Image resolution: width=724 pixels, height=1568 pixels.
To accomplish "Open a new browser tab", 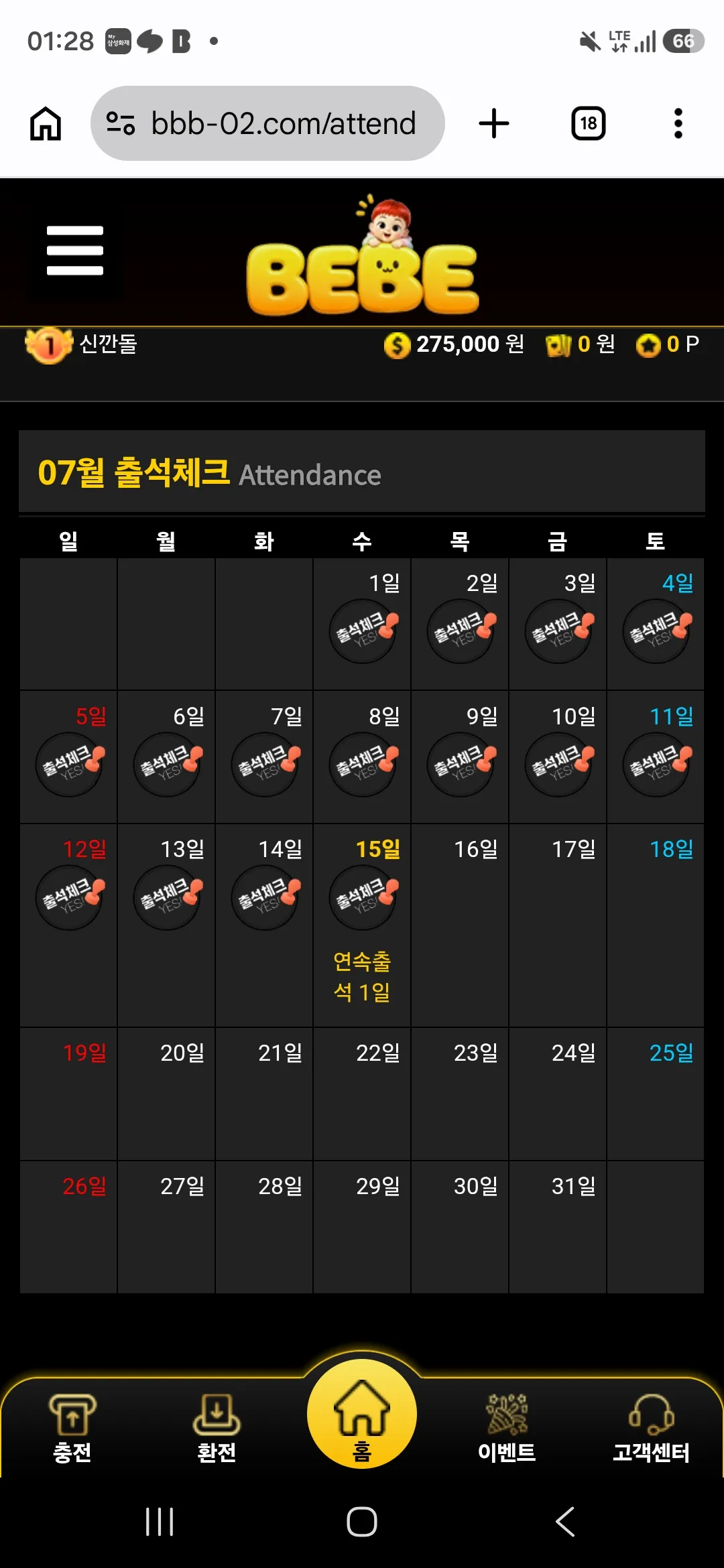I will (494, 123).
